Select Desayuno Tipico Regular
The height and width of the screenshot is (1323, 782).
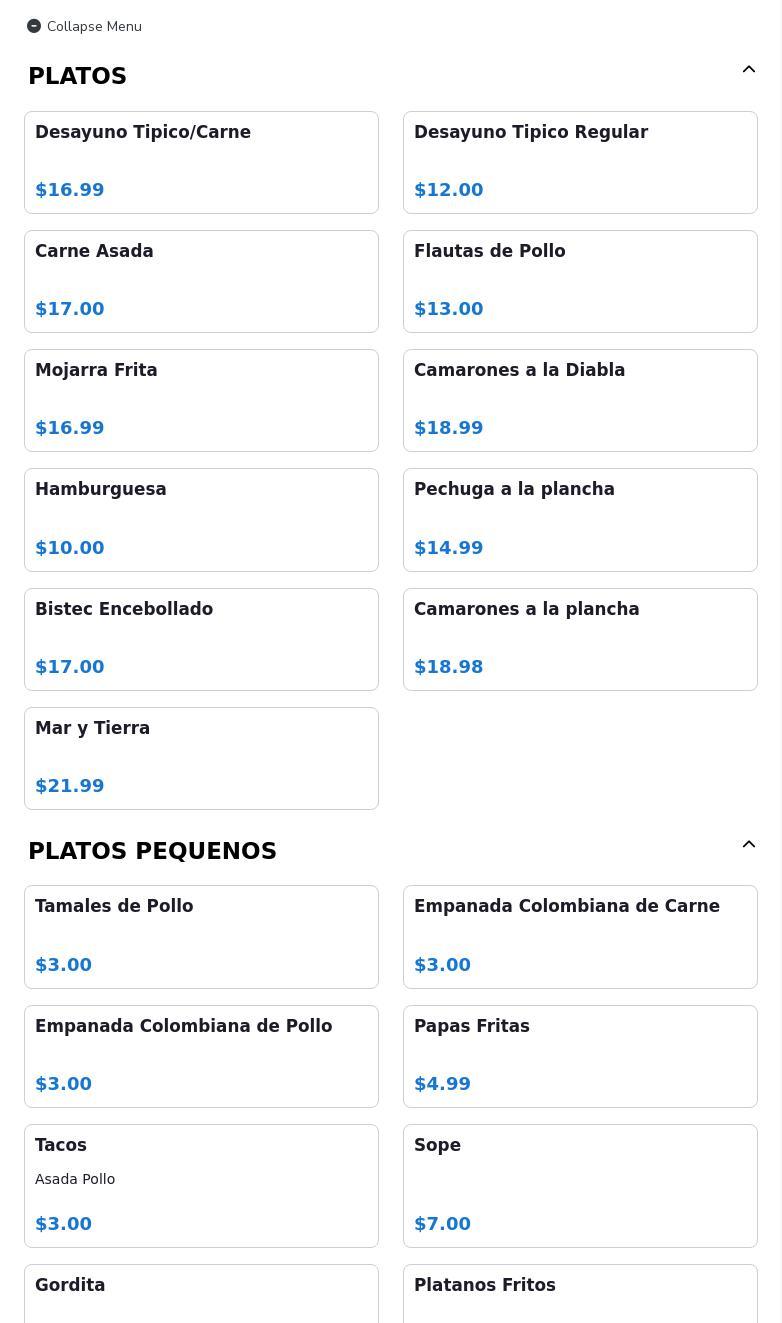pos(580,162)
